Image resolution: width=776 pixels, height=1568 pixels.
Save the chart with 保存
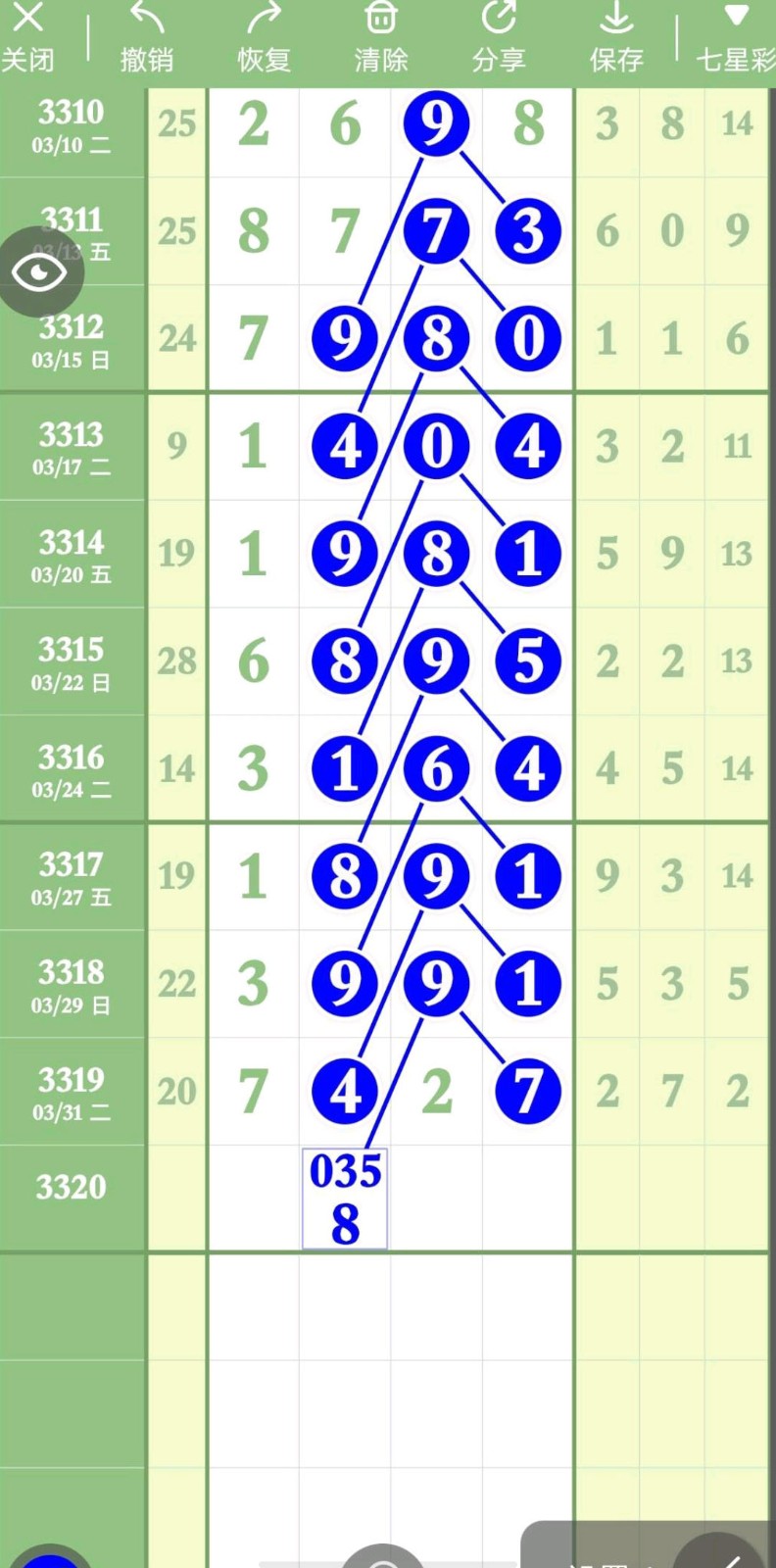616,37
